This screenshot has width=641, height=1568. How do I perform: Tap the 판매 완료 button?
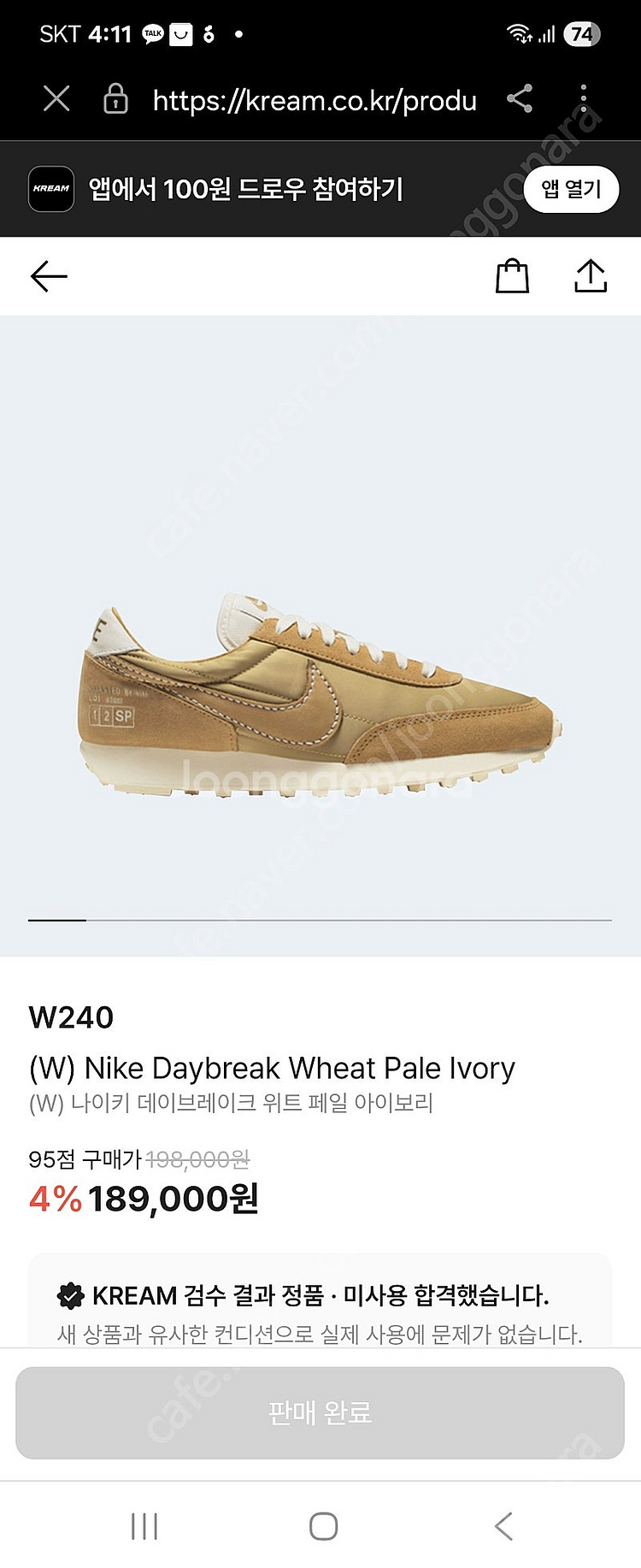point(320,1412)
